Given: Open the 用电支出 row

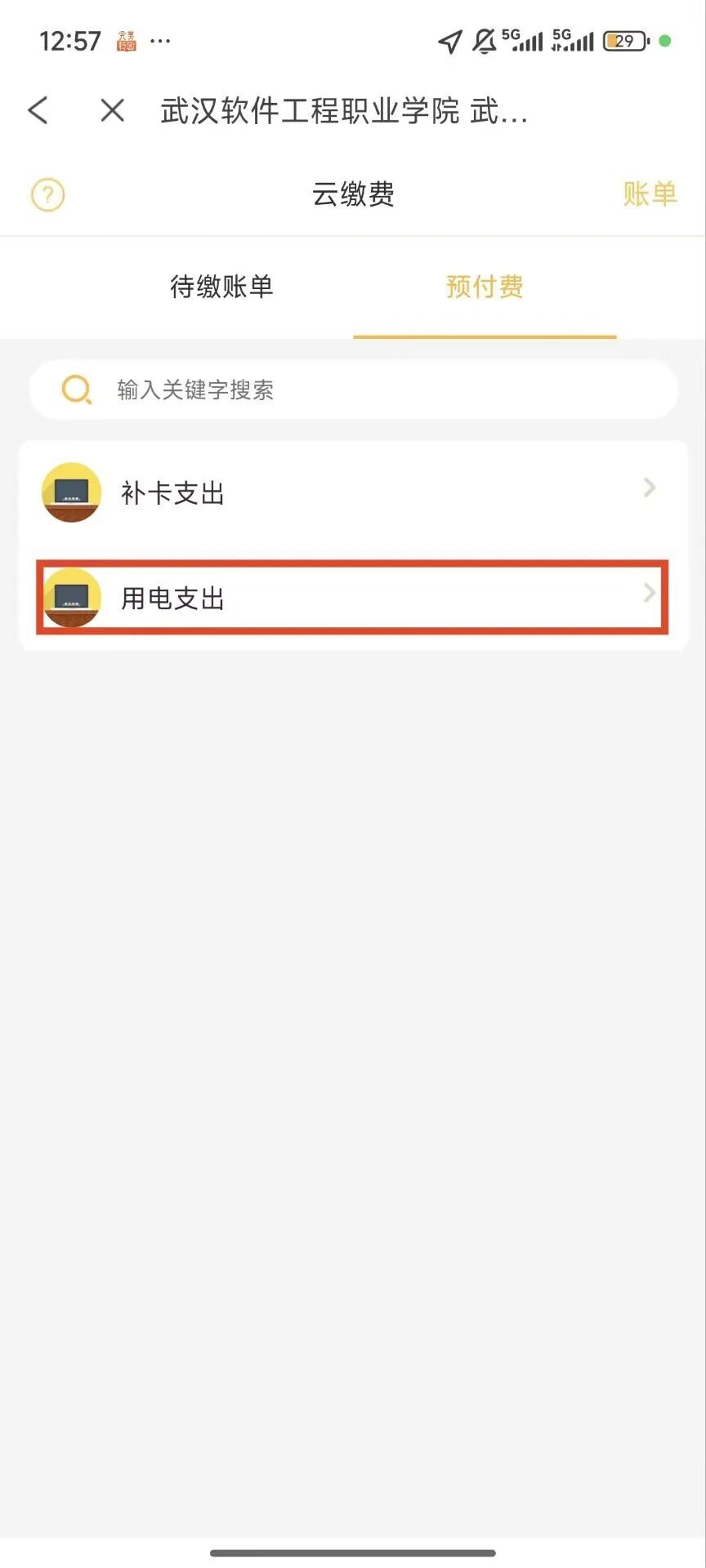Looking at the screenshot, I should click(x=353, y=598).
